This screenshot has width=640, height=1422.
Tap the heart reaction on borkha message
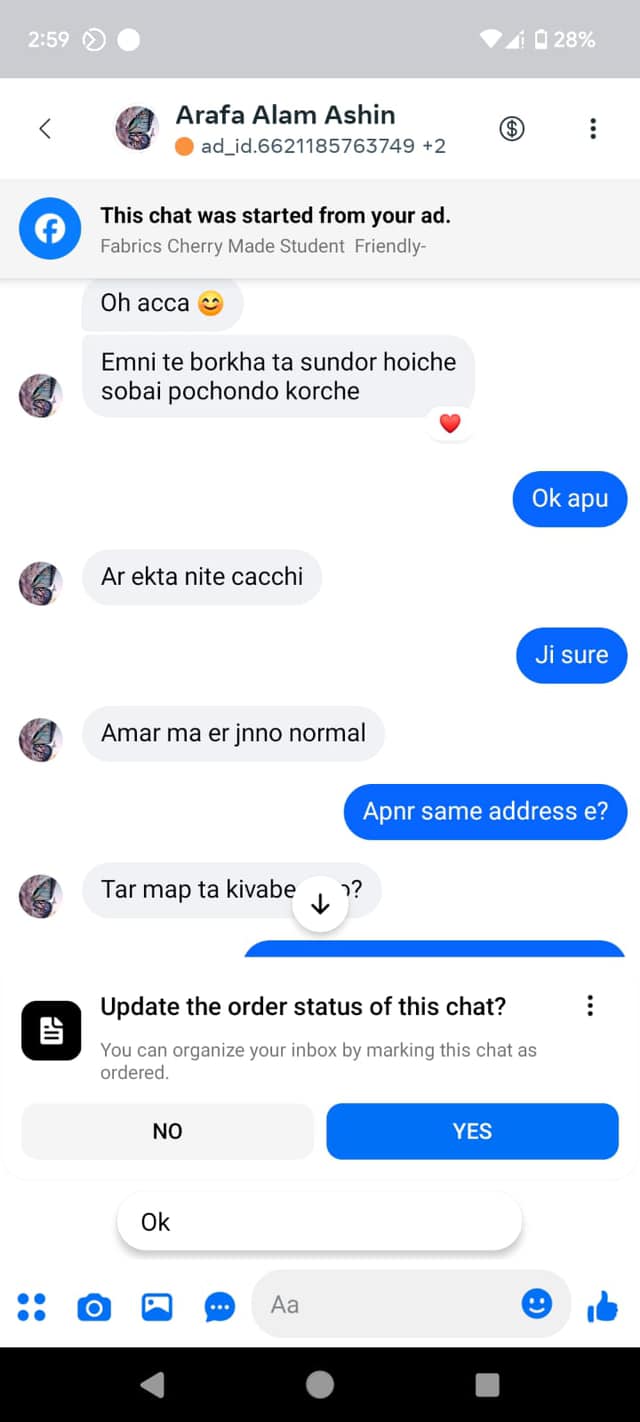tap(450, 423)
